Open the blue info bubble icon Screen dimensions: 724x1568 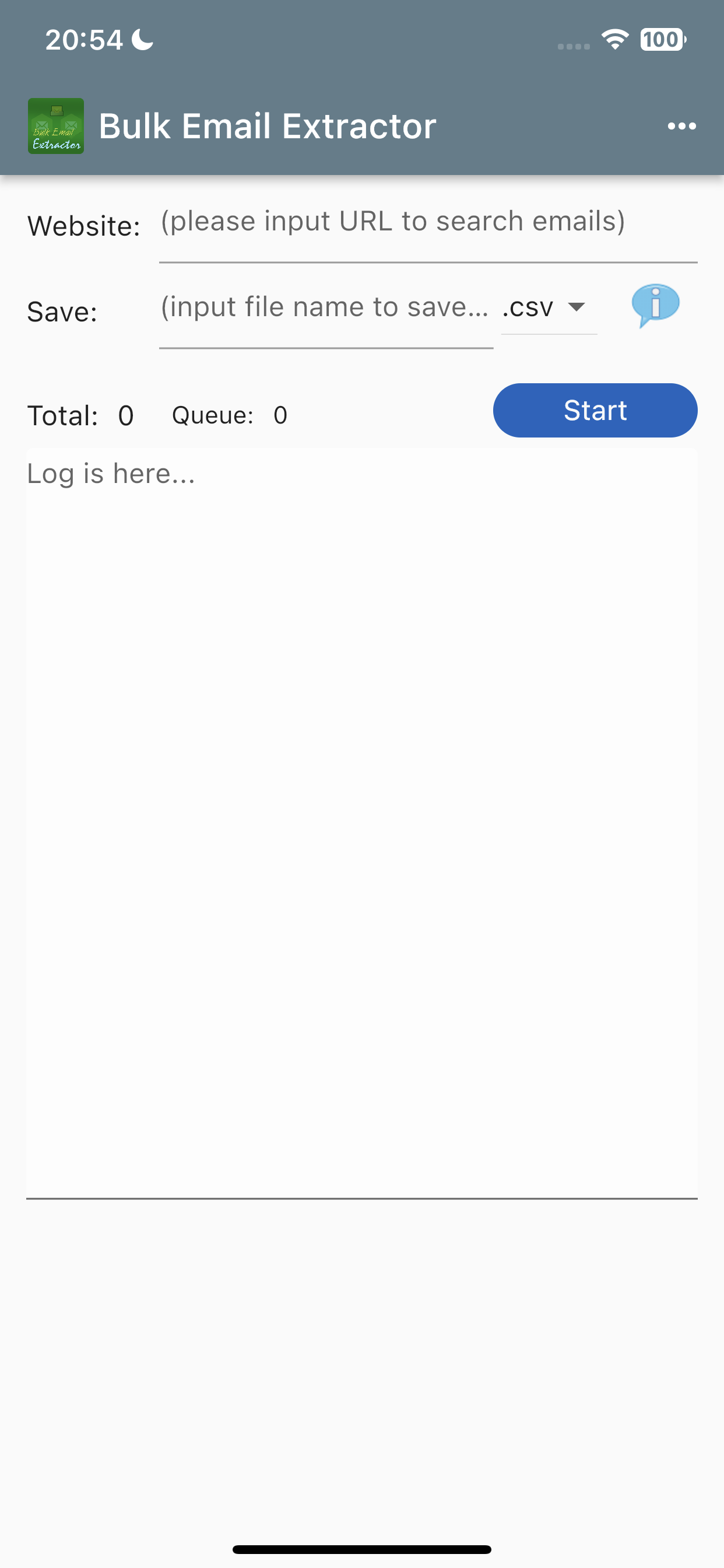(655, 304)
